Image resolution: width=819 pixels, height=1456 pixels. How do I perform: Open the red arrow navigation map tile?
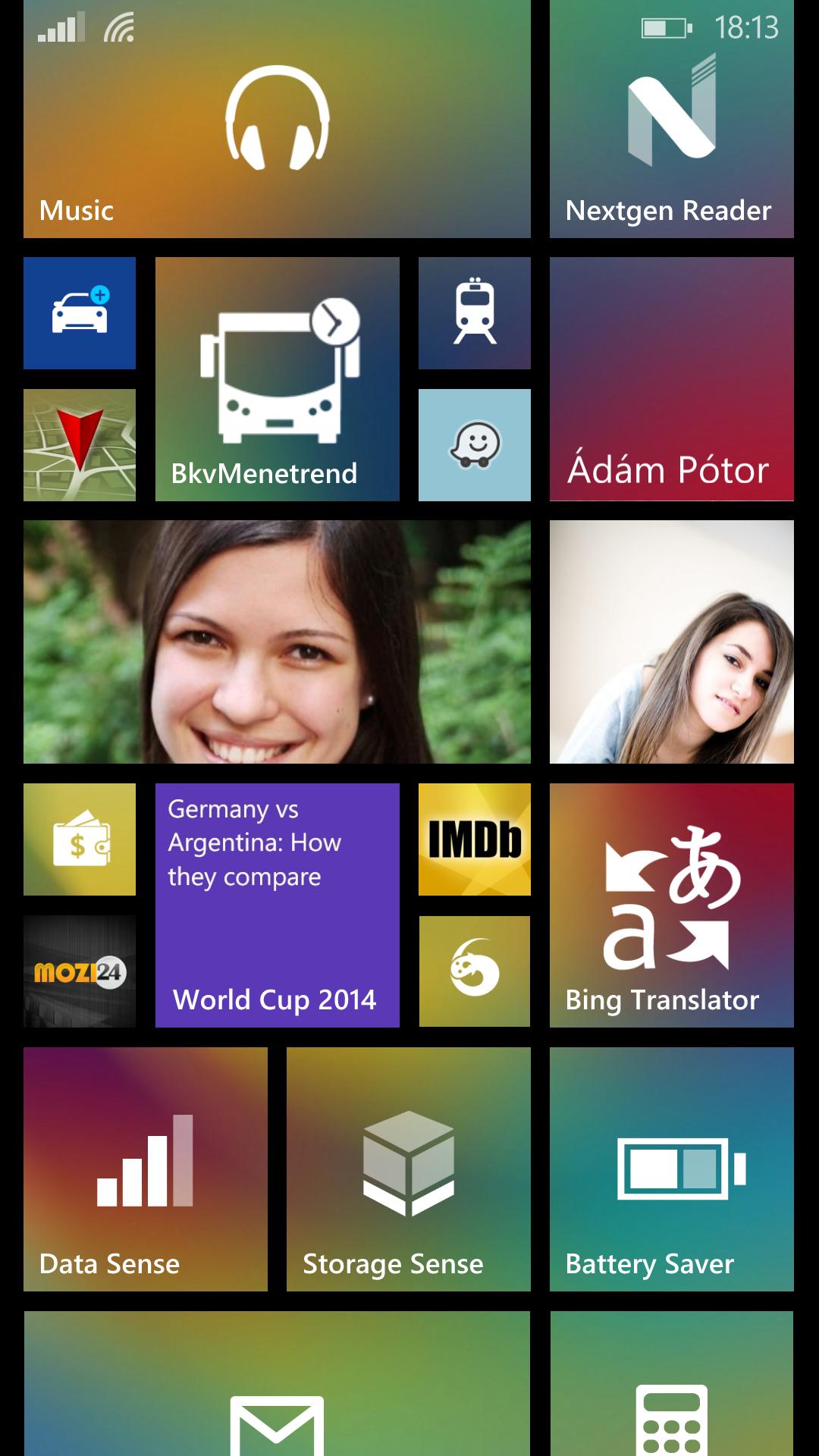point(80,445)
